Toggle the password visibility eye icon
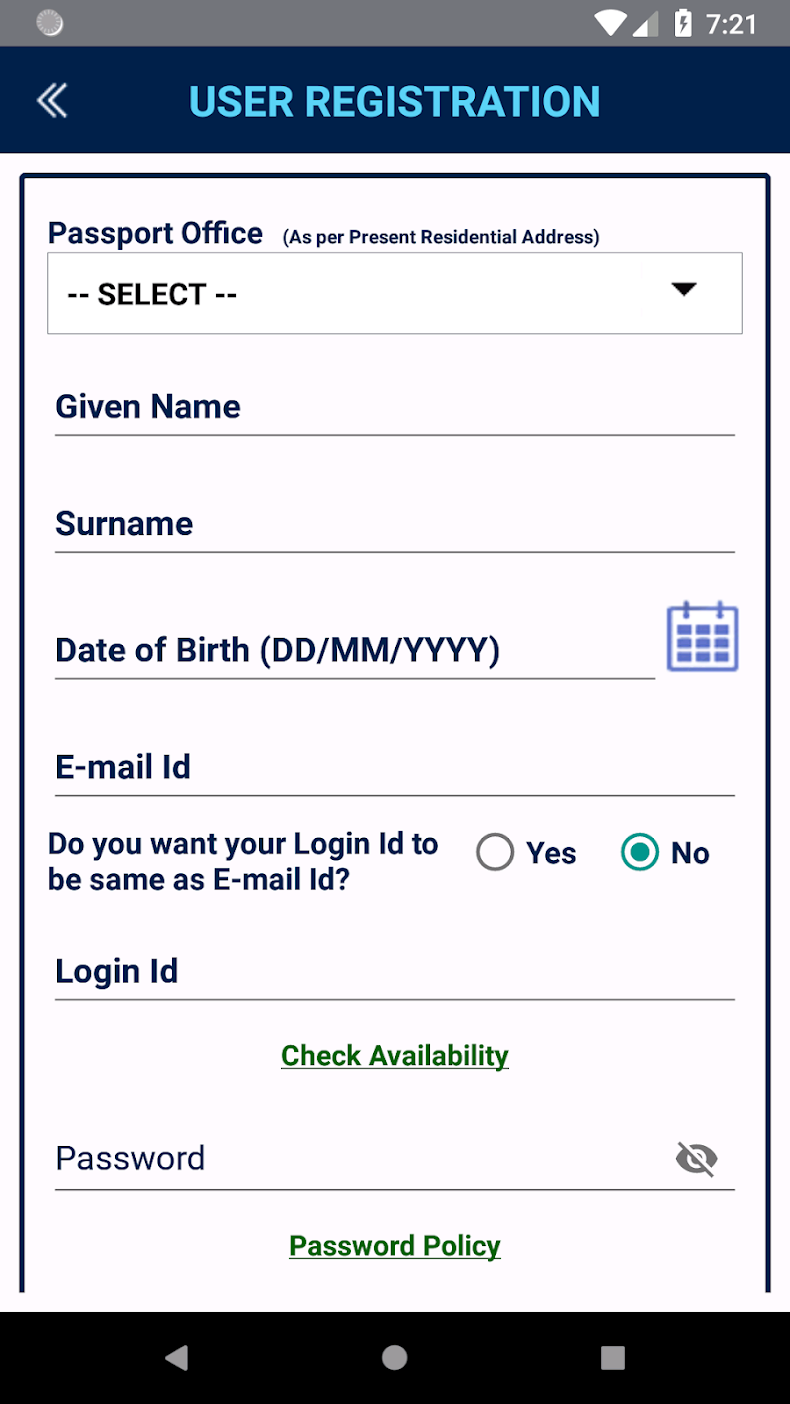 coord(697,1158)
